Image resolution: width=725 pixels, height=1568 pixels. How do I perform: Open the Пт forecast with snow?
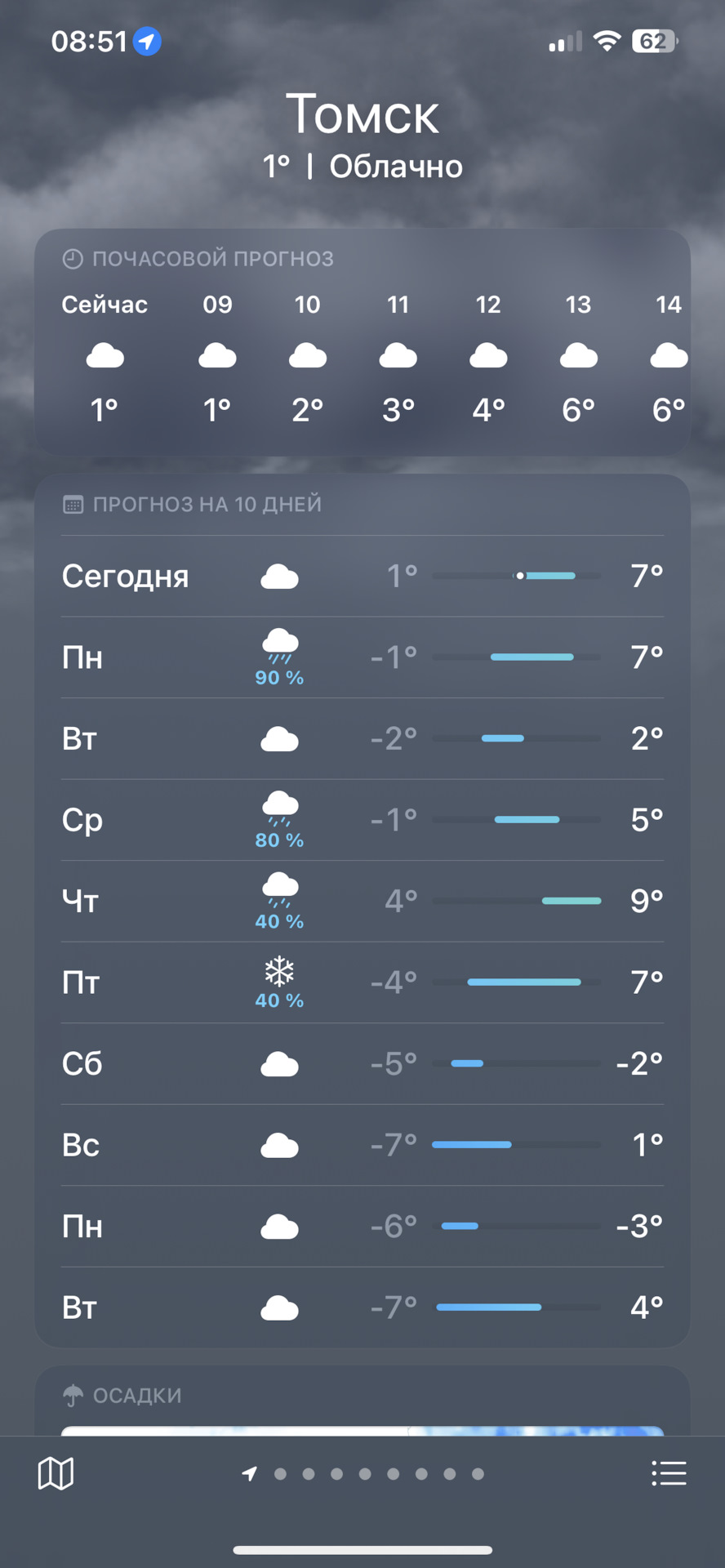pos(362,982)
